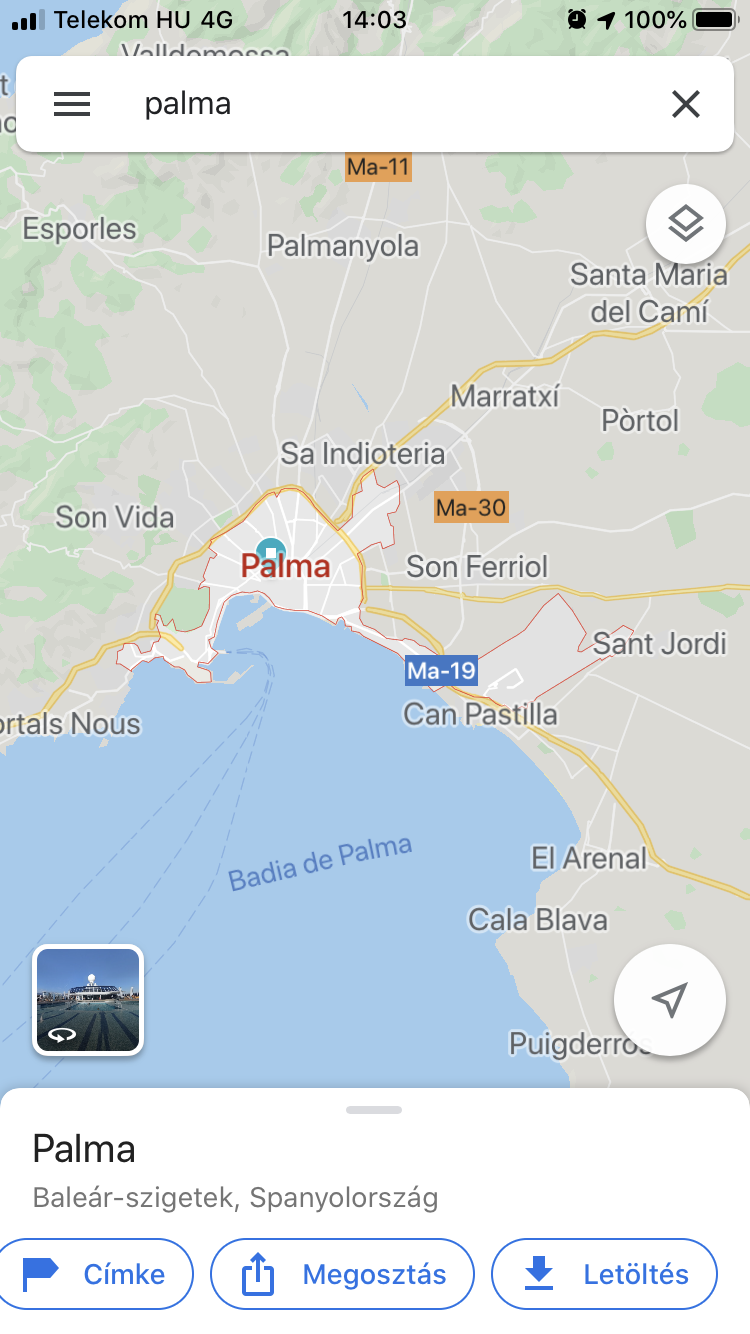The width and height of the screenshot is (750, 1334).
Task: Download map with Letöltés
Action: click(x=604, y=1274)
